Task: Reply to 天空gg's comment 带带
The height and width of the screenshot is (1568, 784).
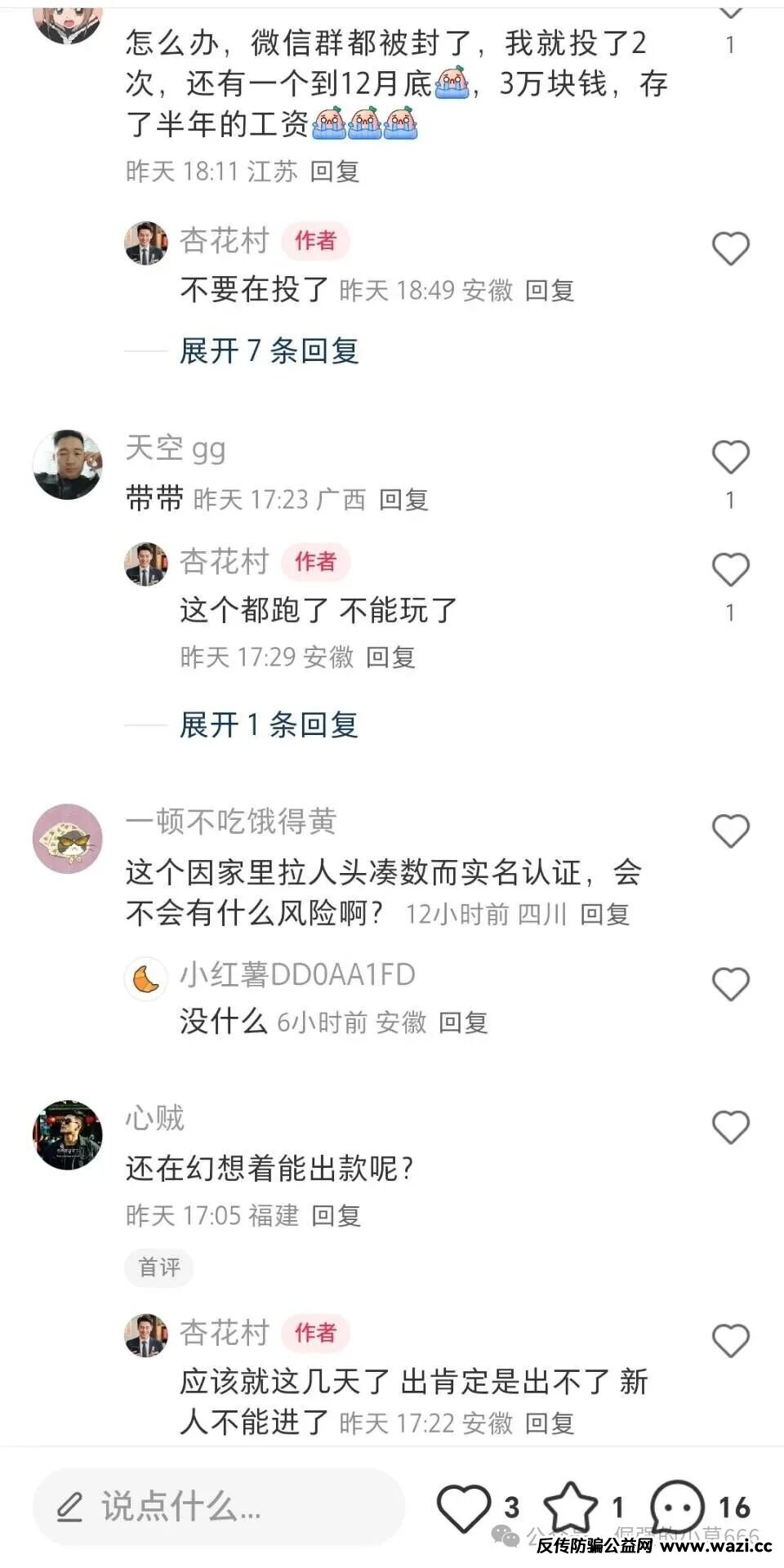Action: 403,500
